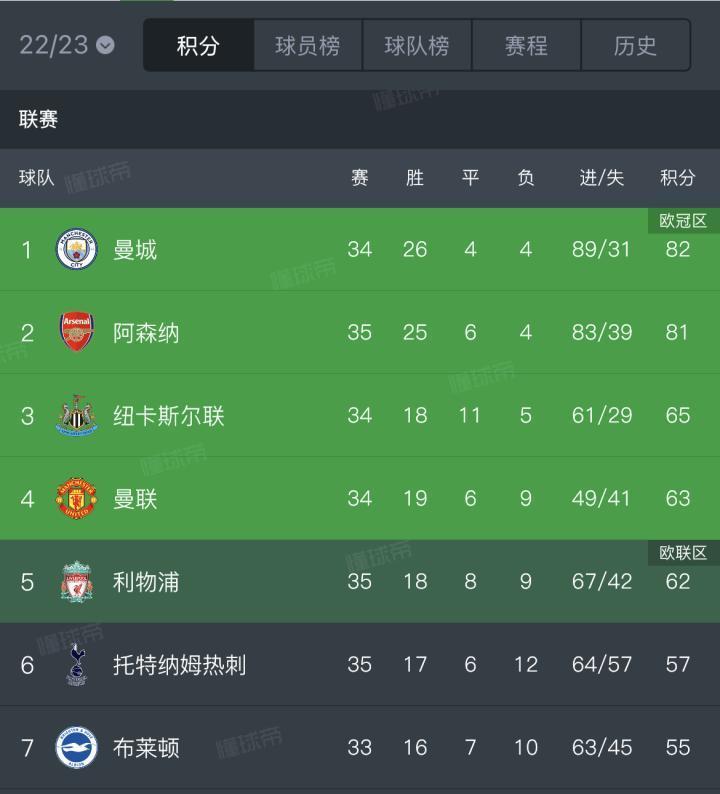This screenshot has width=720, height=794.
Task: Switch to the 球员榜 tab
Action: pyautogui.click(x=306, y=44)
